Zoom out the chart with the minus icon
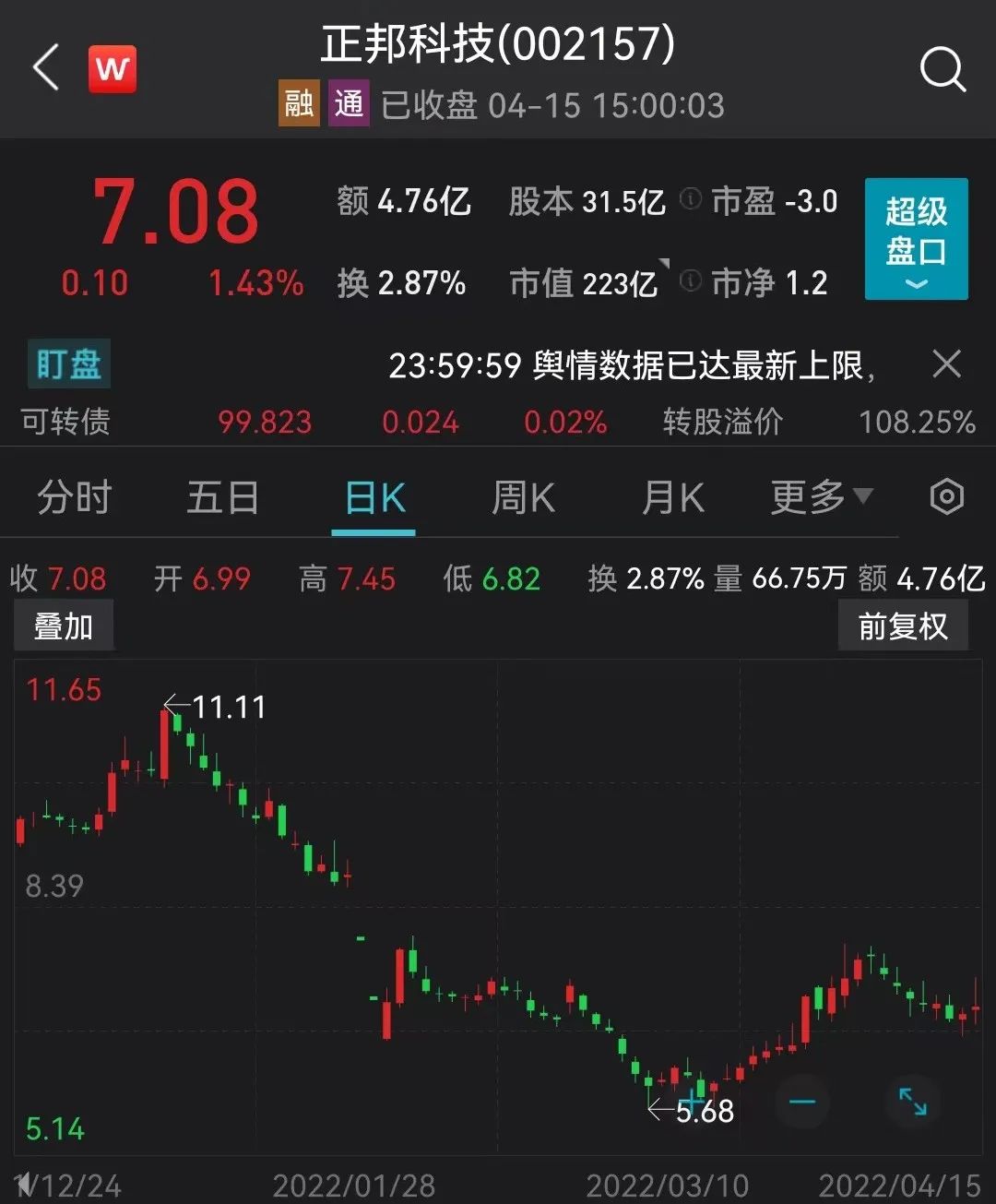The image size is (996, 1204). [801, 1103]
